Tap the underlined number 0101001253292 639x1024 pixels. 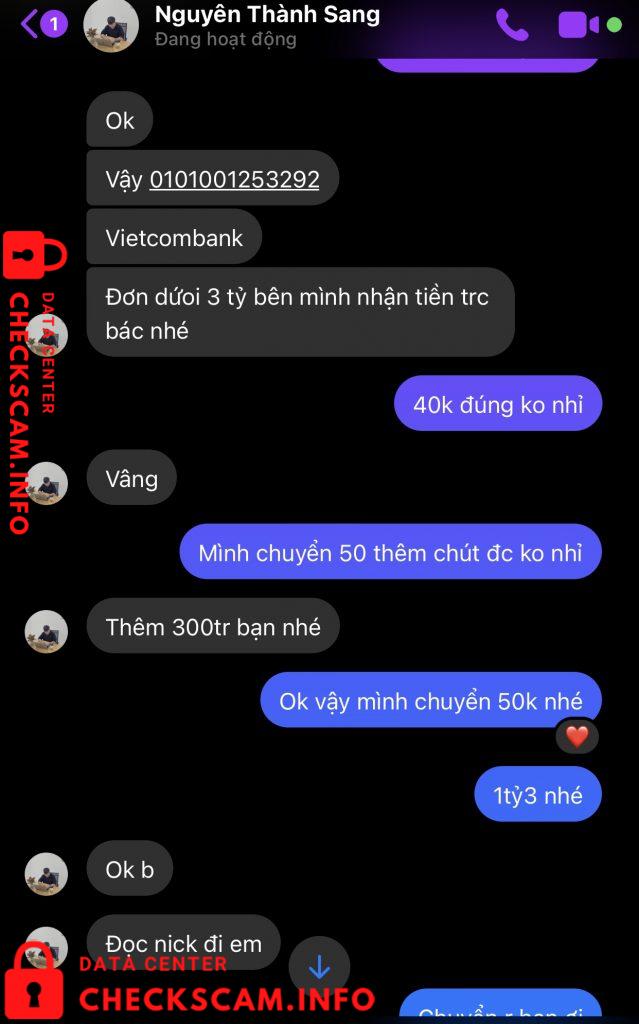pyautogui.click(x=234, y=179)
